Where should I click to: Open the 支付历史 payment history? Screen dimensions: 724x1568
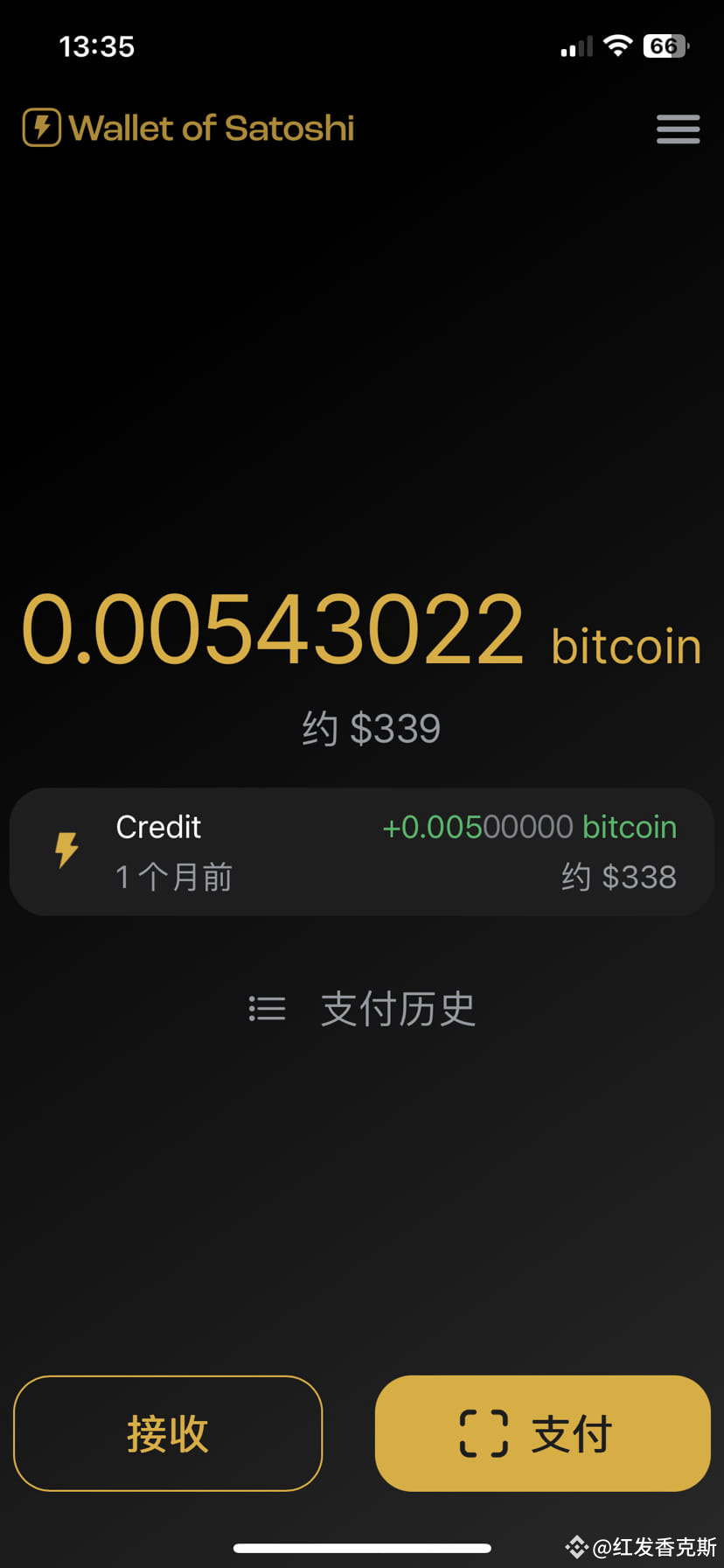398,1010
